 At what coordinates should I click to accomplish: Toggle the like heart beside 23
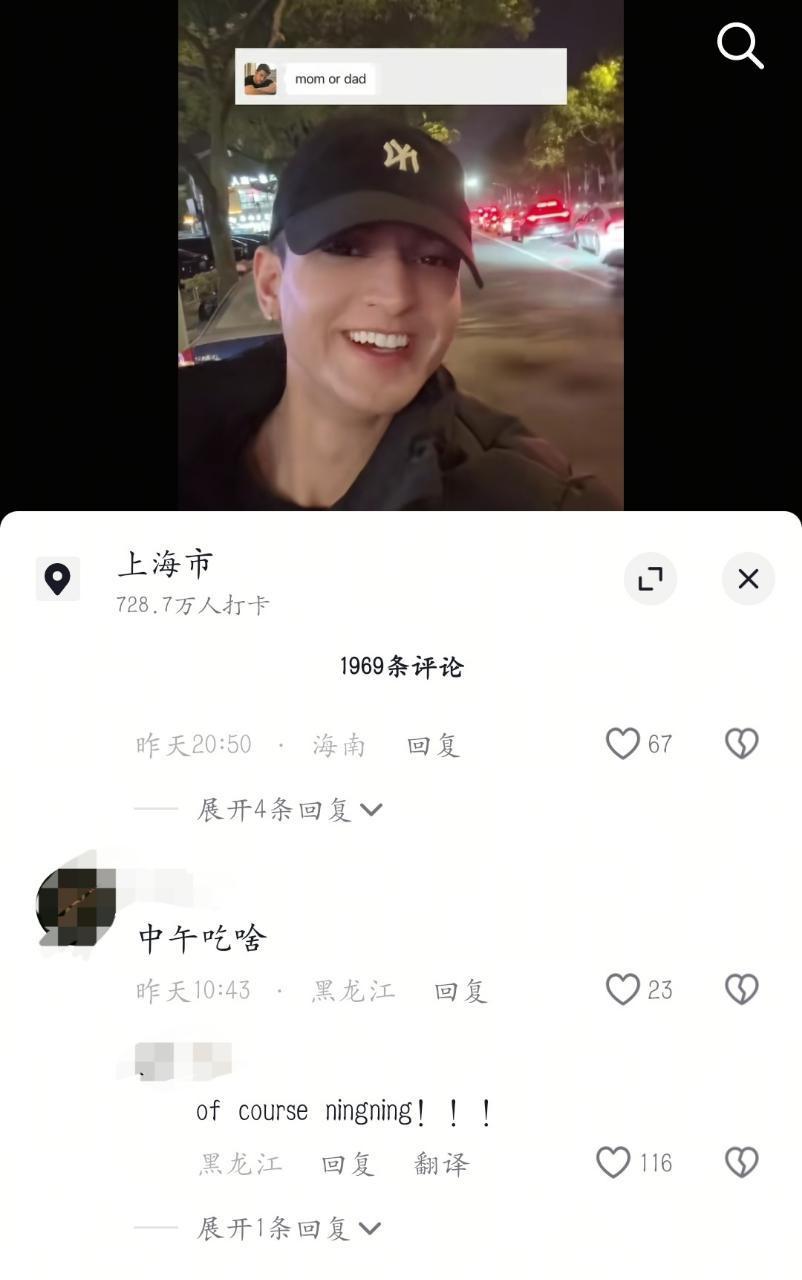coord(623,990)
